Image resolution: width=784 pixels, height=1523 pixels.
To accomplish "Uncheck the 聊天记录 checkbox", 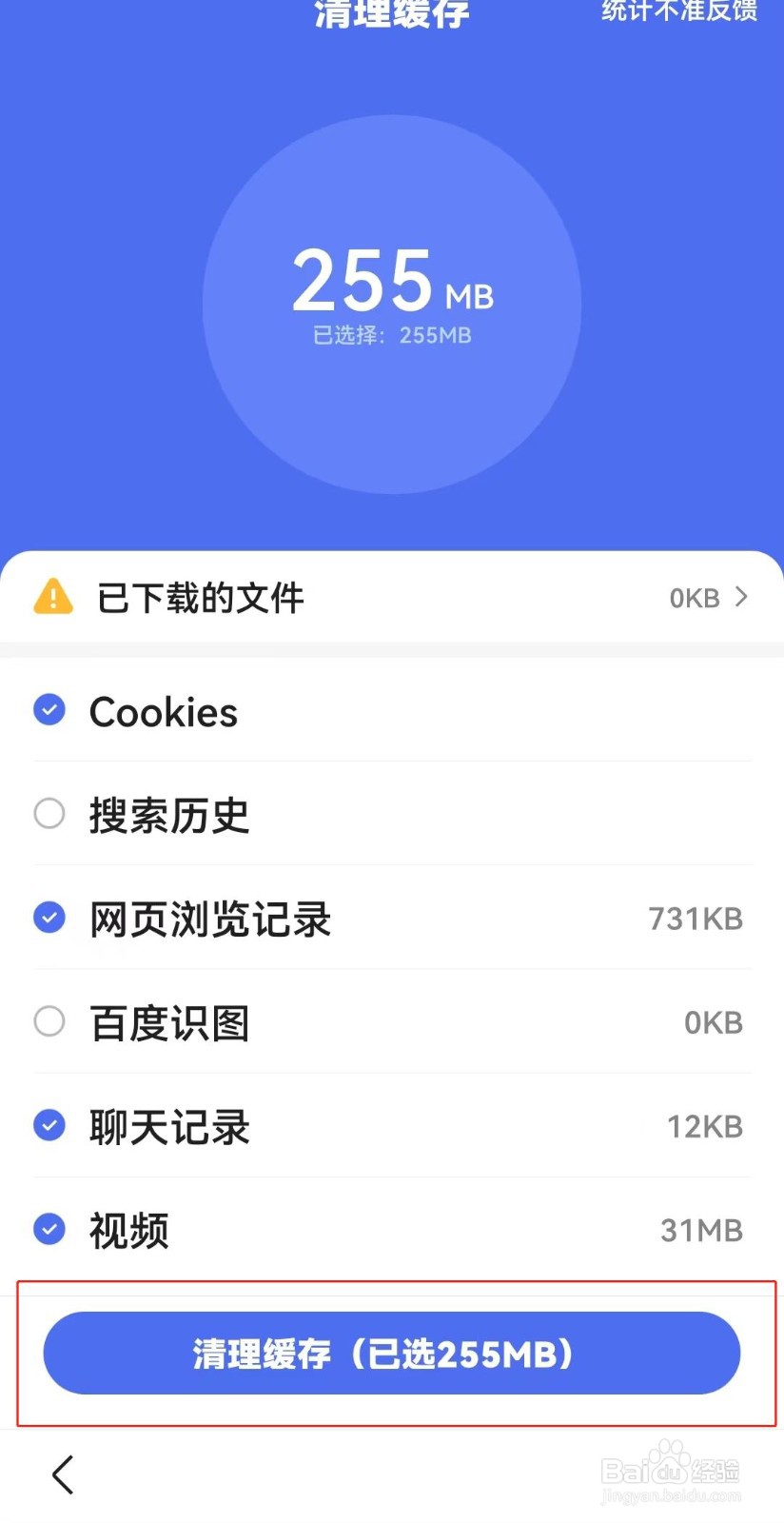I will pyautogui.click(x=49, y=1125).
